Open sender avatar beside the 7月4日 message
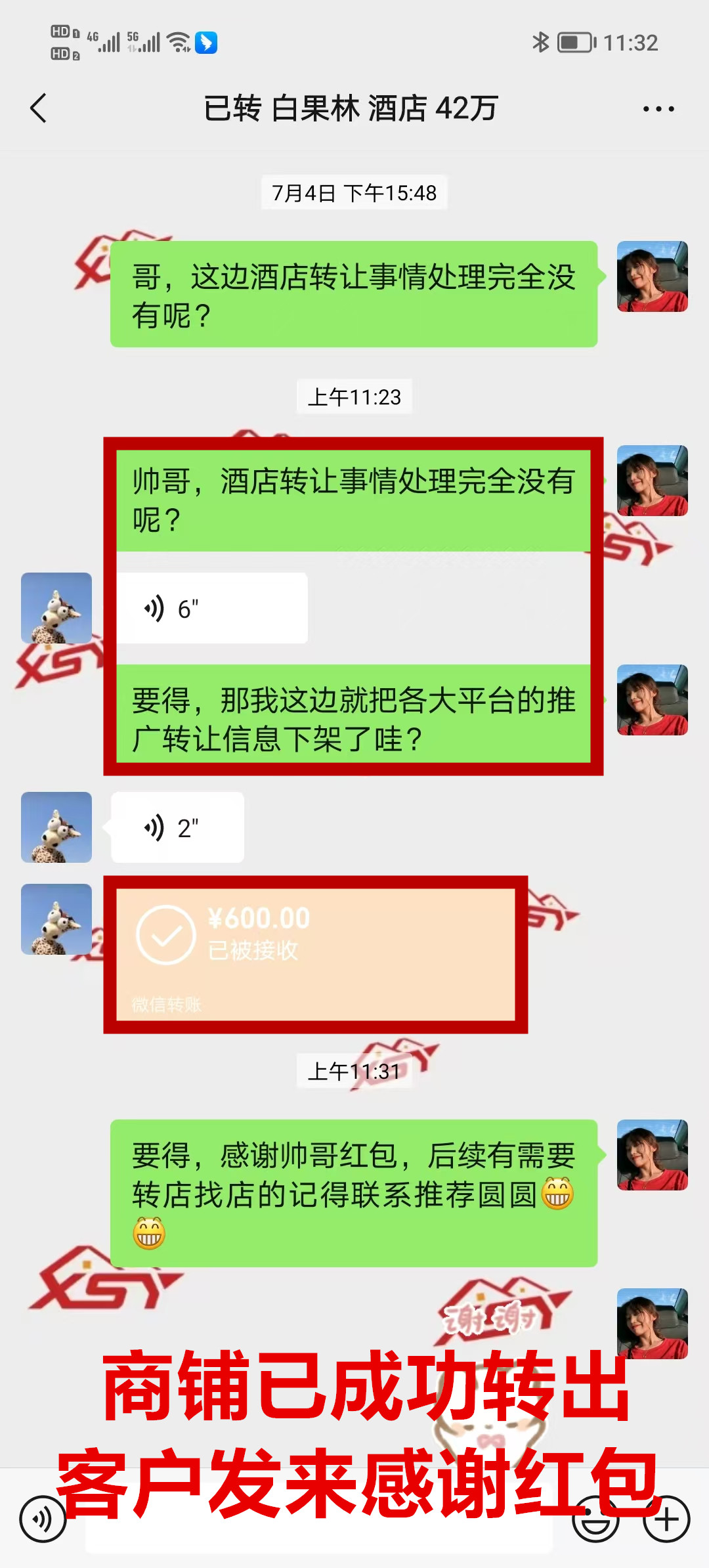Viewport: 709px width, 1568px height. coord(652,276)
